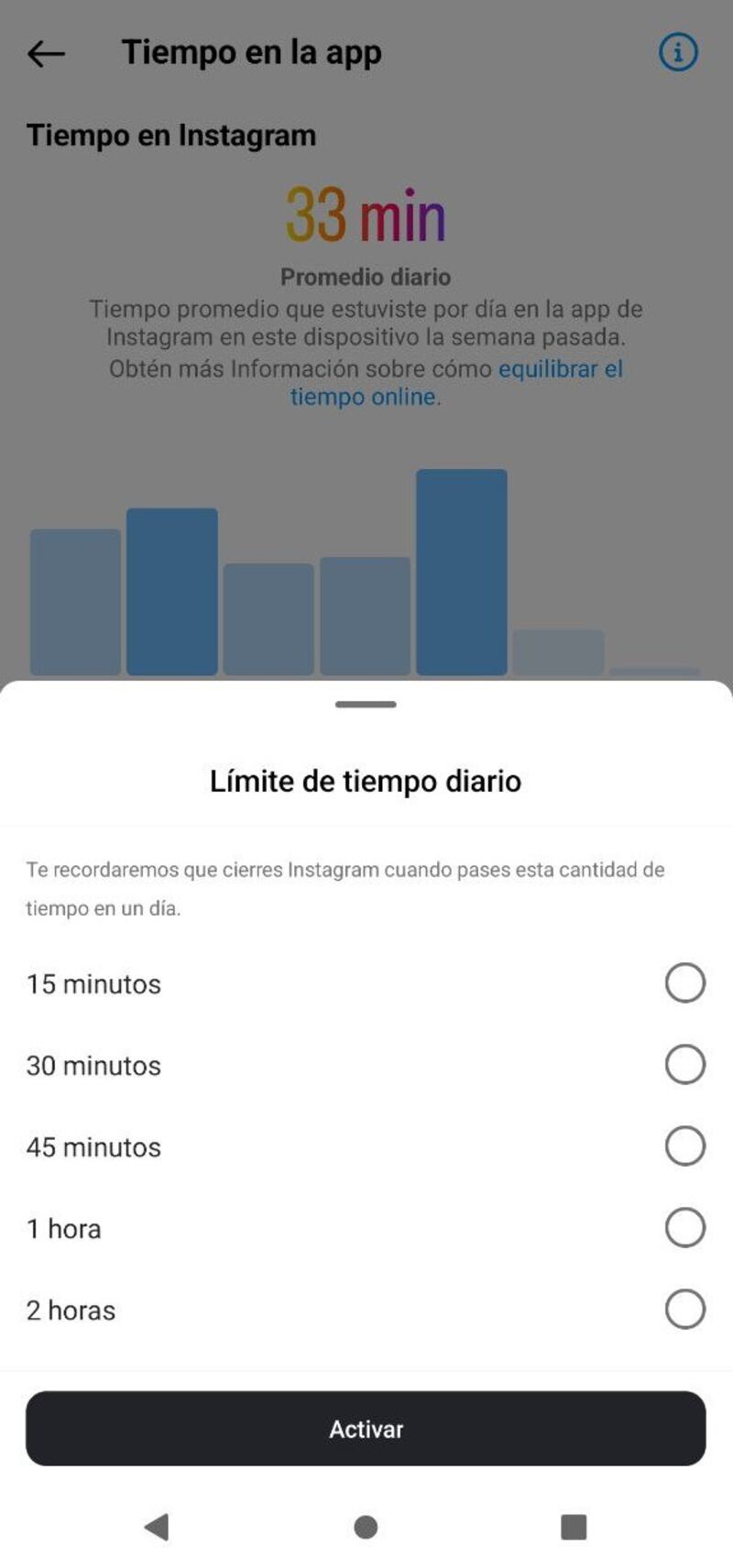Select the 15 minutos radio button

pos(684,983)
